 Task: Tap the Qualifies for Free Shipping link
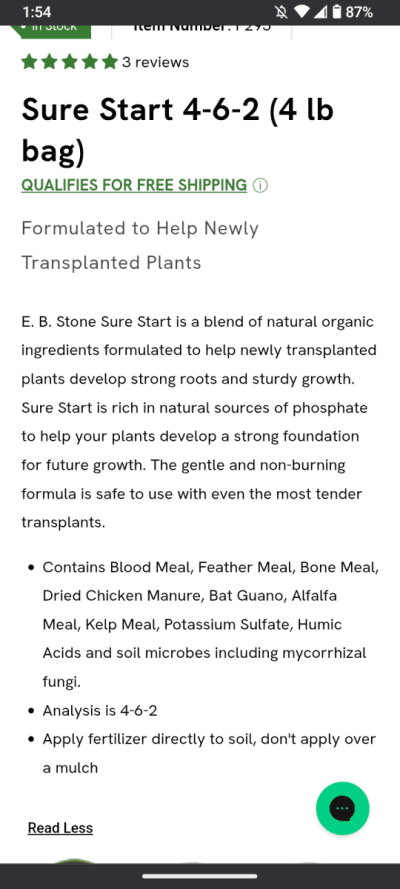point(134,185)
